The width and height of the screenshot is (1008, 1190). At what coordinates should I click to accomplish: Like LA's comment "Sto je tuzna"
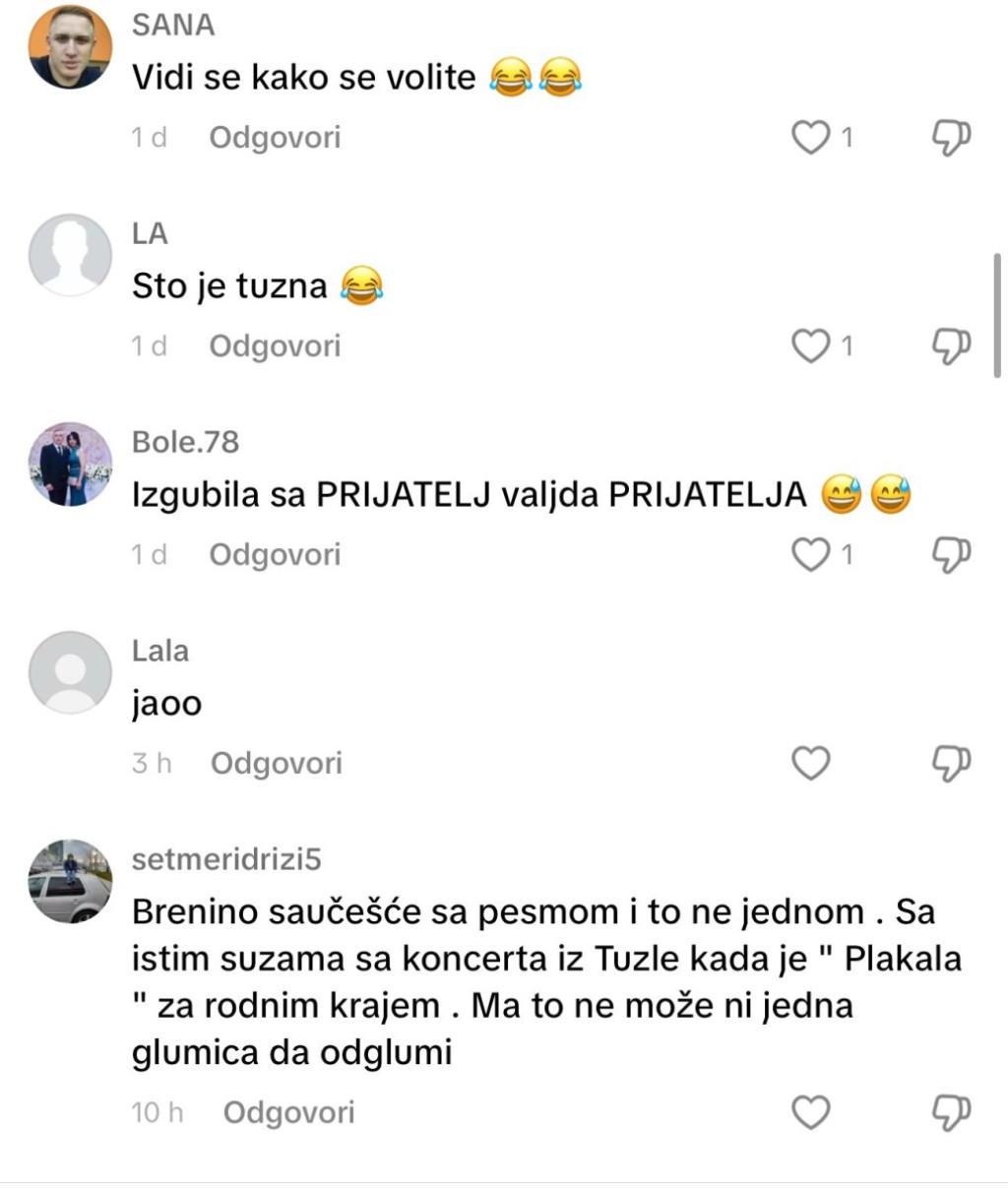point(811,346)
